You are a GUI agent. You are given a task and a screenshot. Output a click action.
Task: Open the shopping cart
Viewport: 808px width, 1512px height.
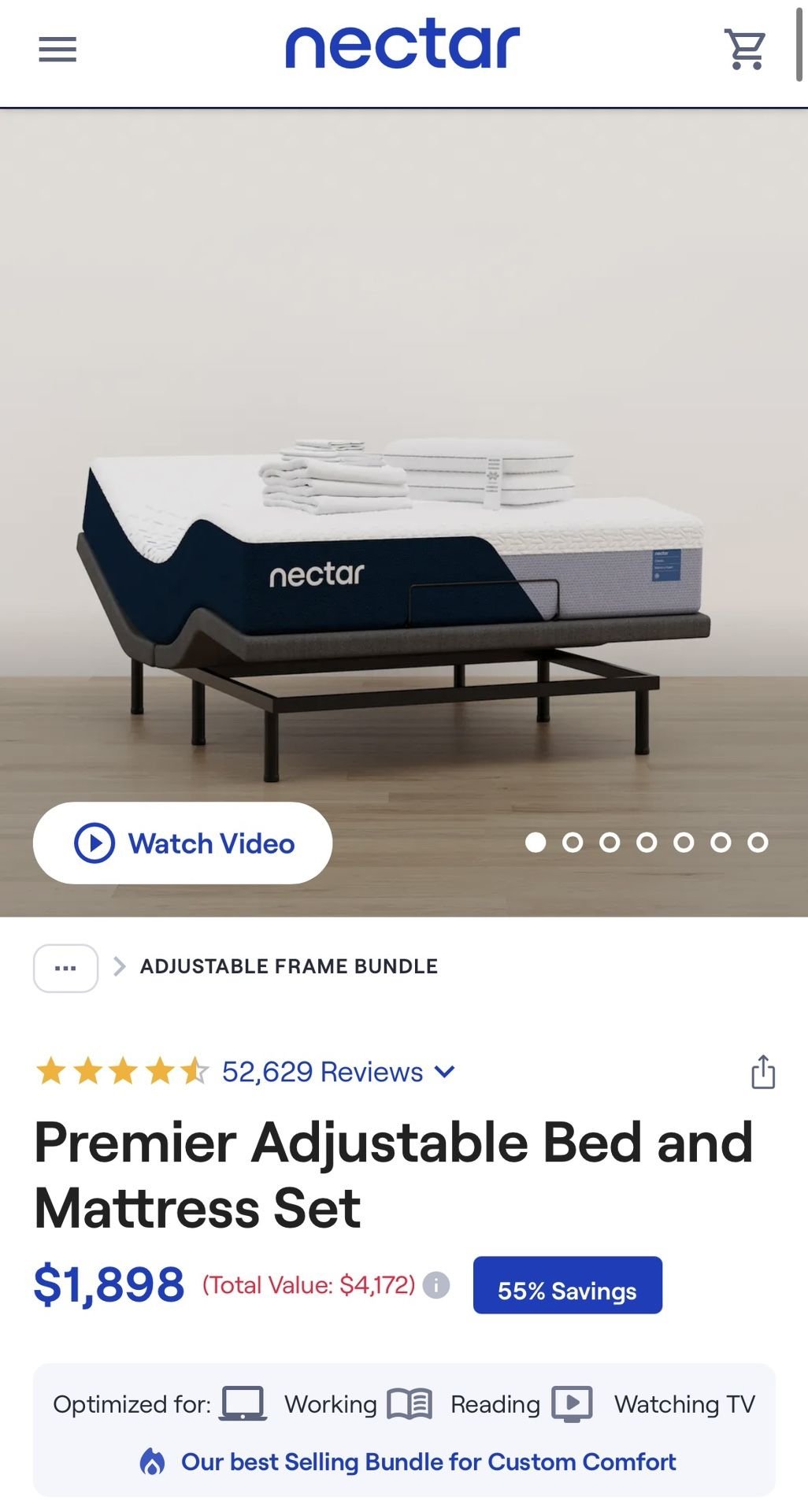coord(747,49)
